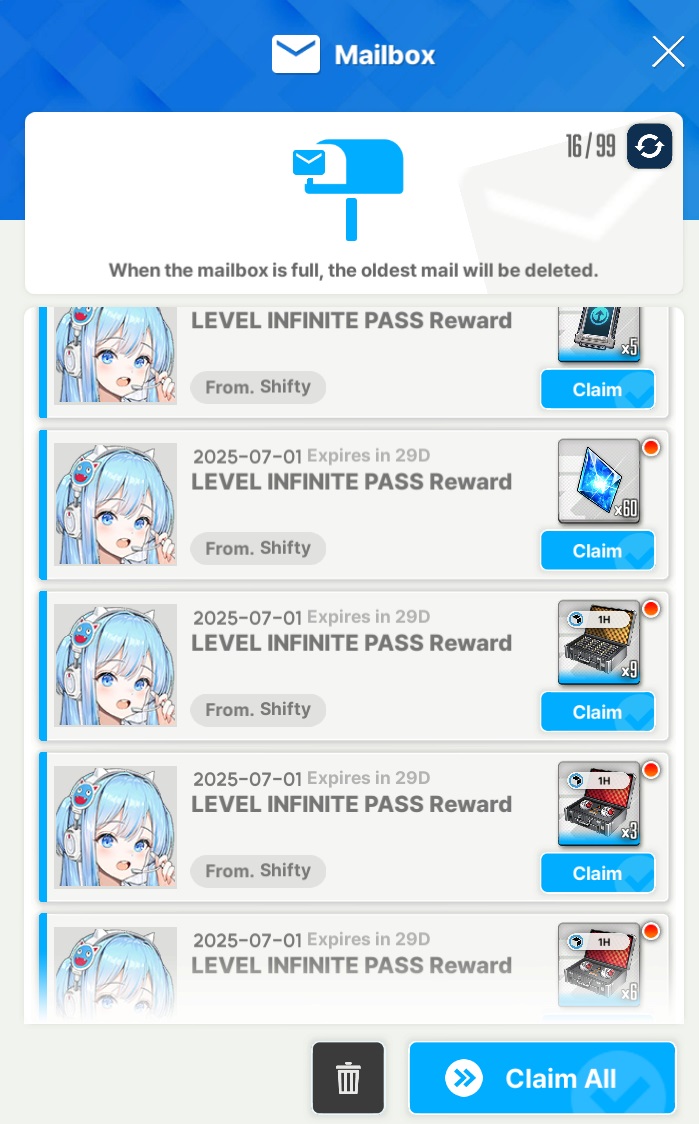View the x60 crystal item icon
This screenshot has height=1124, width=699.
(599, 481)
